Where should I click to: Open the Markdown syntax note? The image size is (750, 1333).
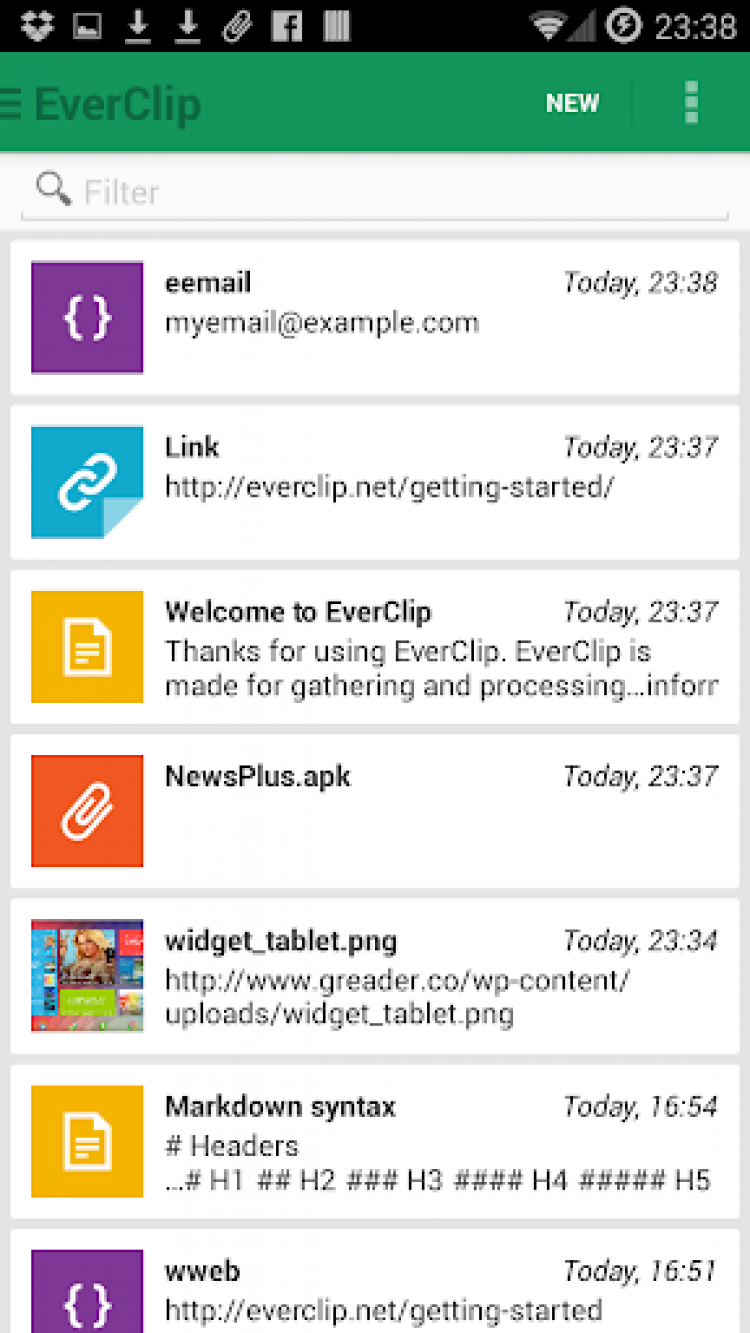click(x=375, y=1141)
